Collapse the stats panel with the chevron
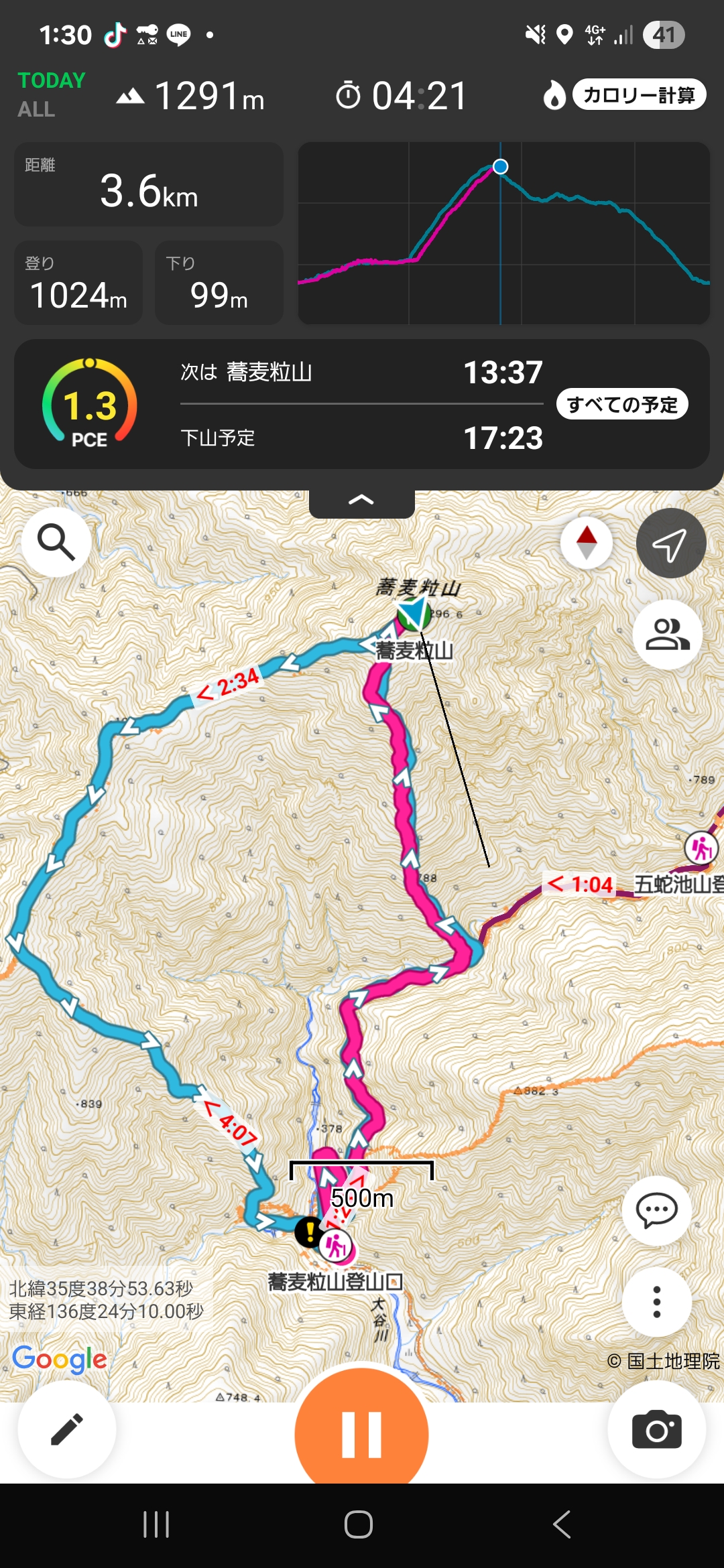This screenshot has width=724, height=1568. pyautogui.click(x=361, y=501)
